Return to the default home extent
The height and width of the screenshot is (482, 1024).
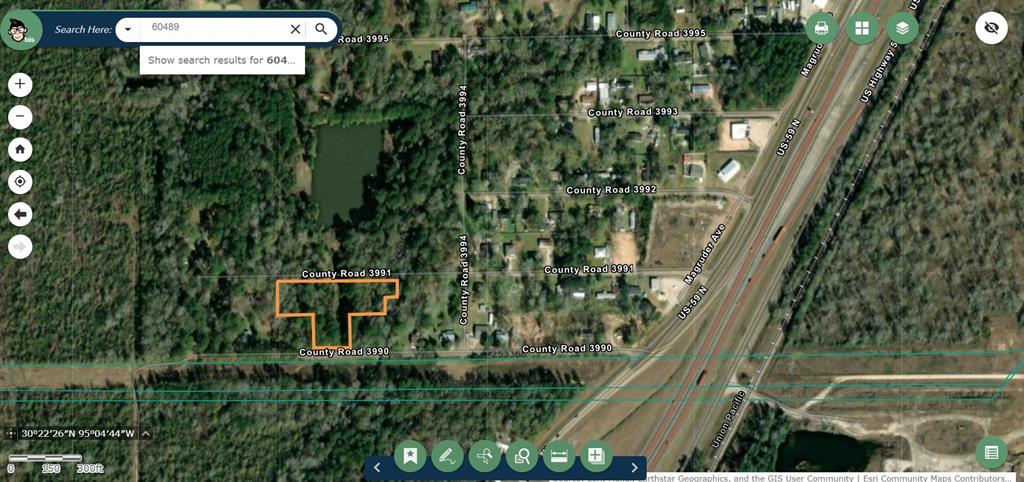click(20, 149)
